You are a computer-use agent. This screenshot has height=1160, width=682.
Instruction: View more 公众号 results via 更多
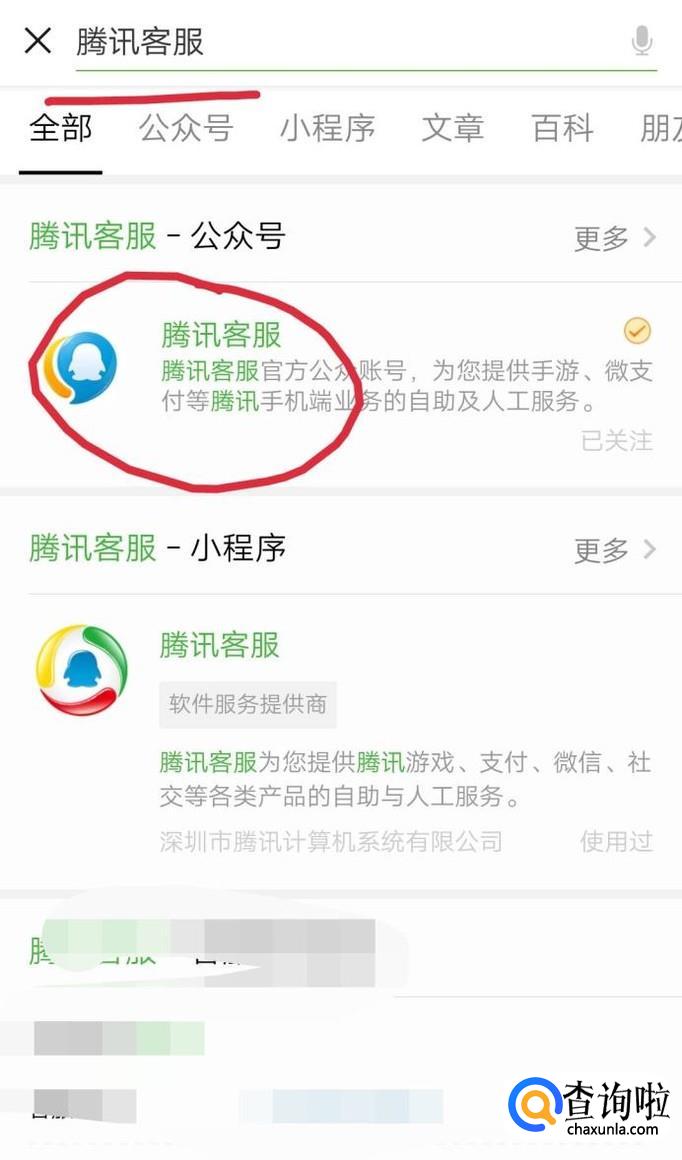click(614, 238)
